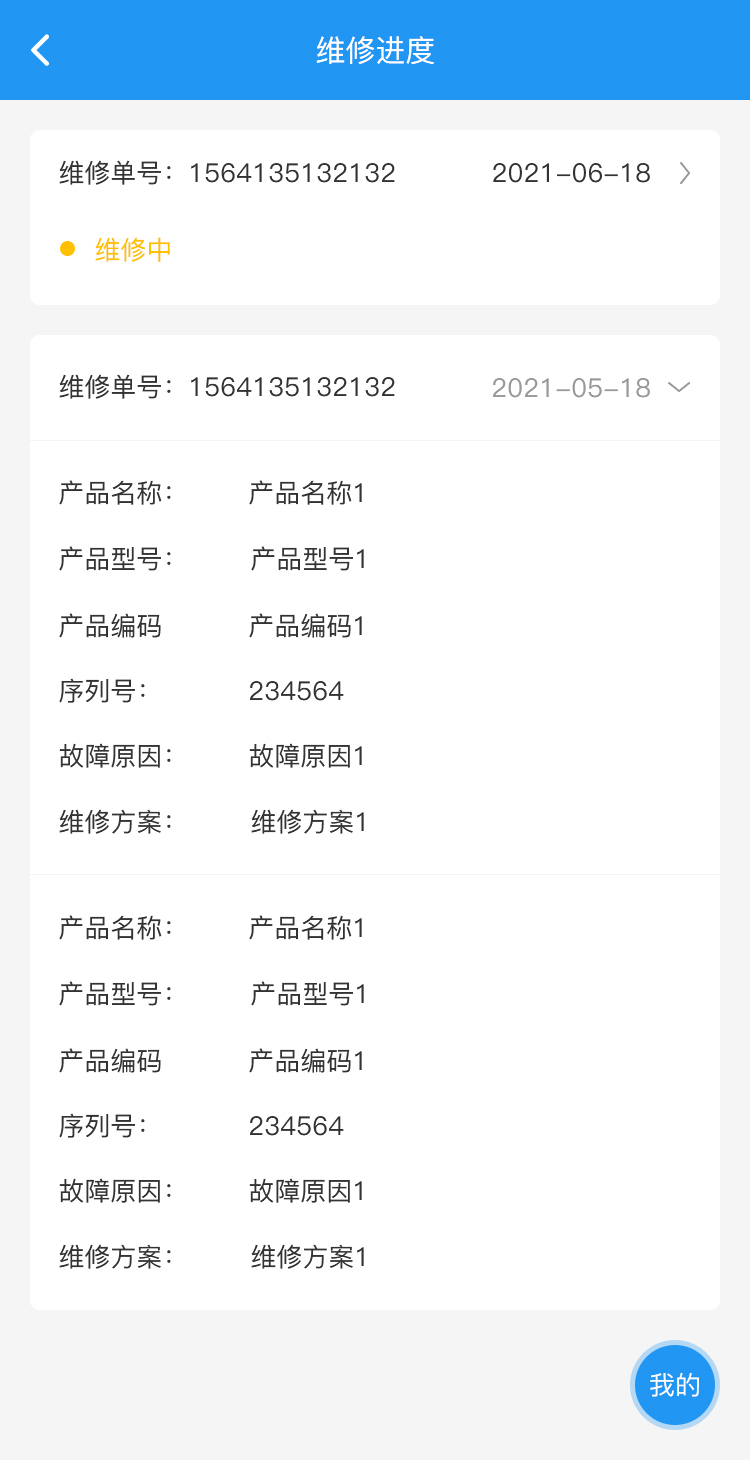Expand the repair order dated 2021-06-18
This screenshot has height=1460, width=750.
coord(684,174)
